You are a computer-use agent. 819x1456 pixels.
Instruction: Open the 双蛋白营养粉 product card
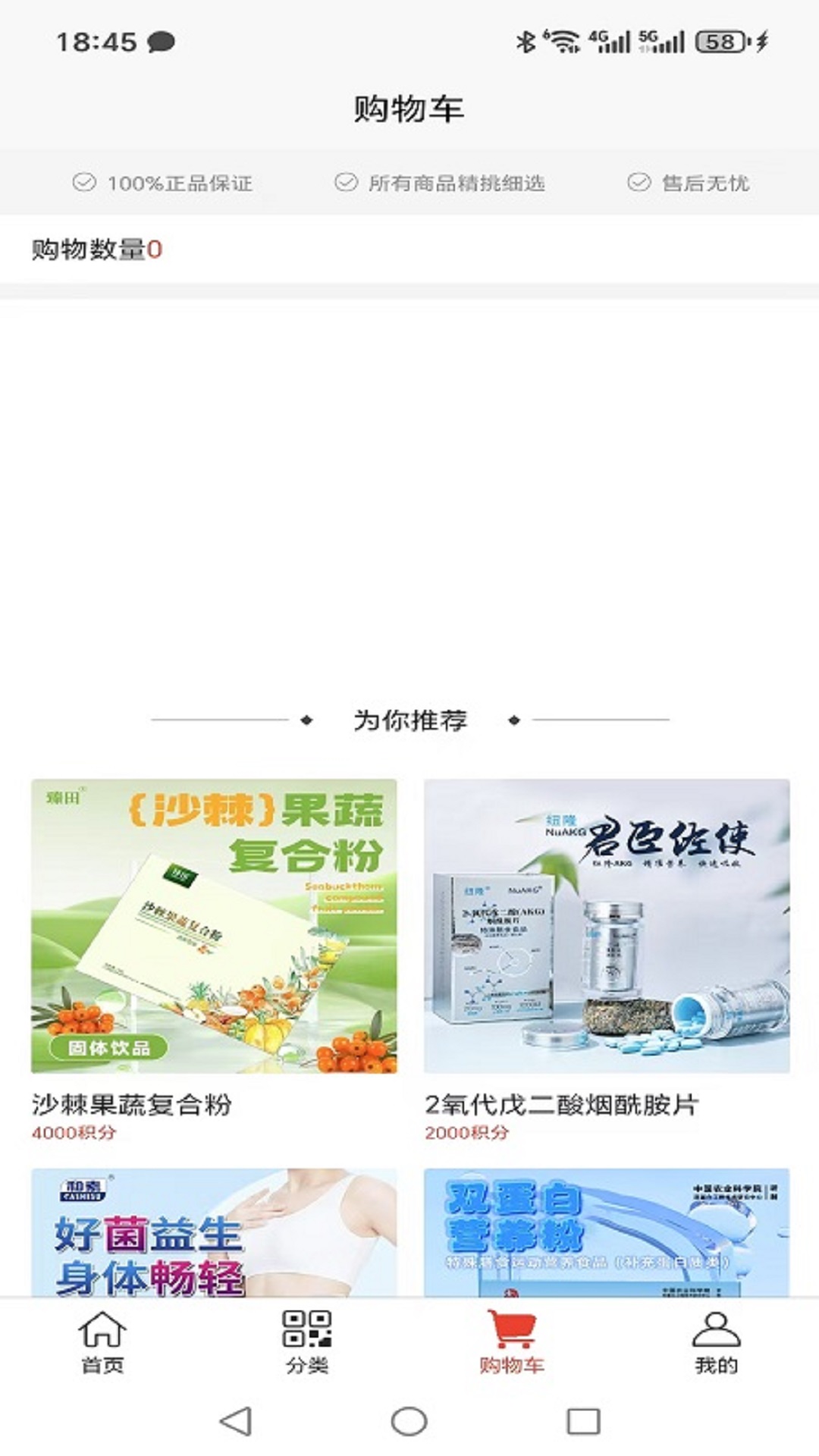[x=607, y=1232]
